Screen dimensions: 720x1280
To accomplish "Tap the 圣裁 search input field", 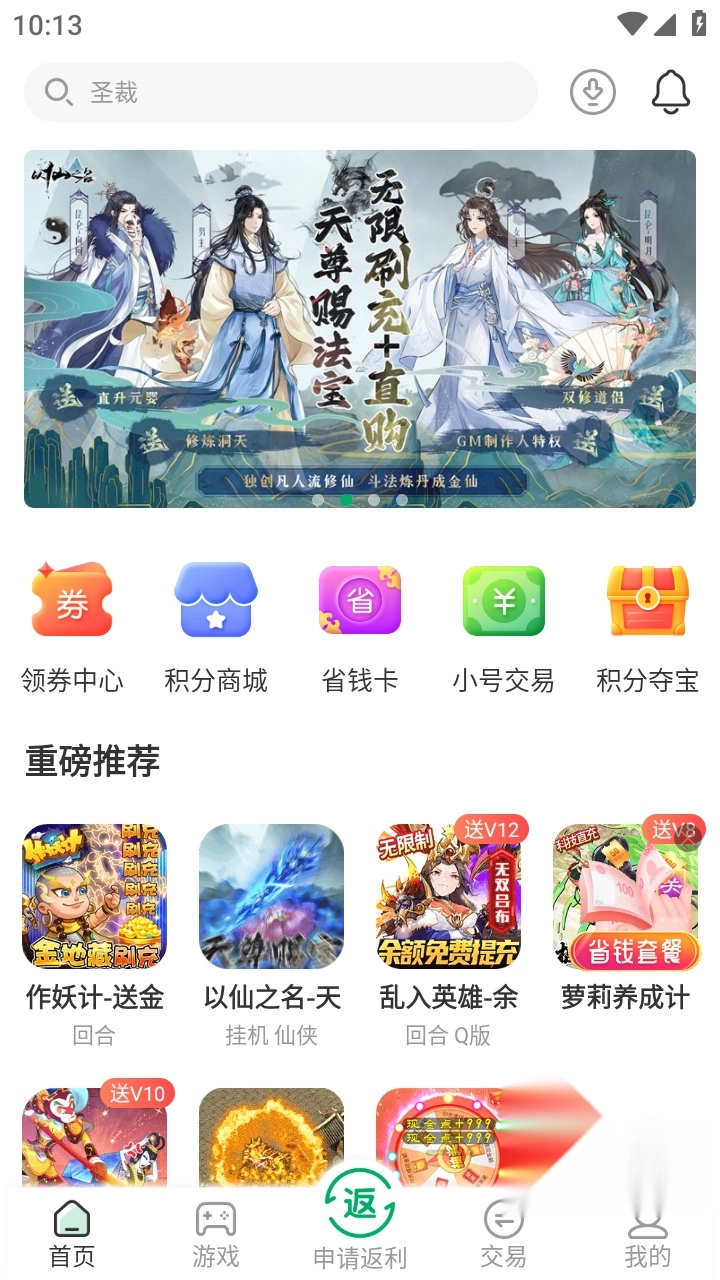I will [280, 91].
